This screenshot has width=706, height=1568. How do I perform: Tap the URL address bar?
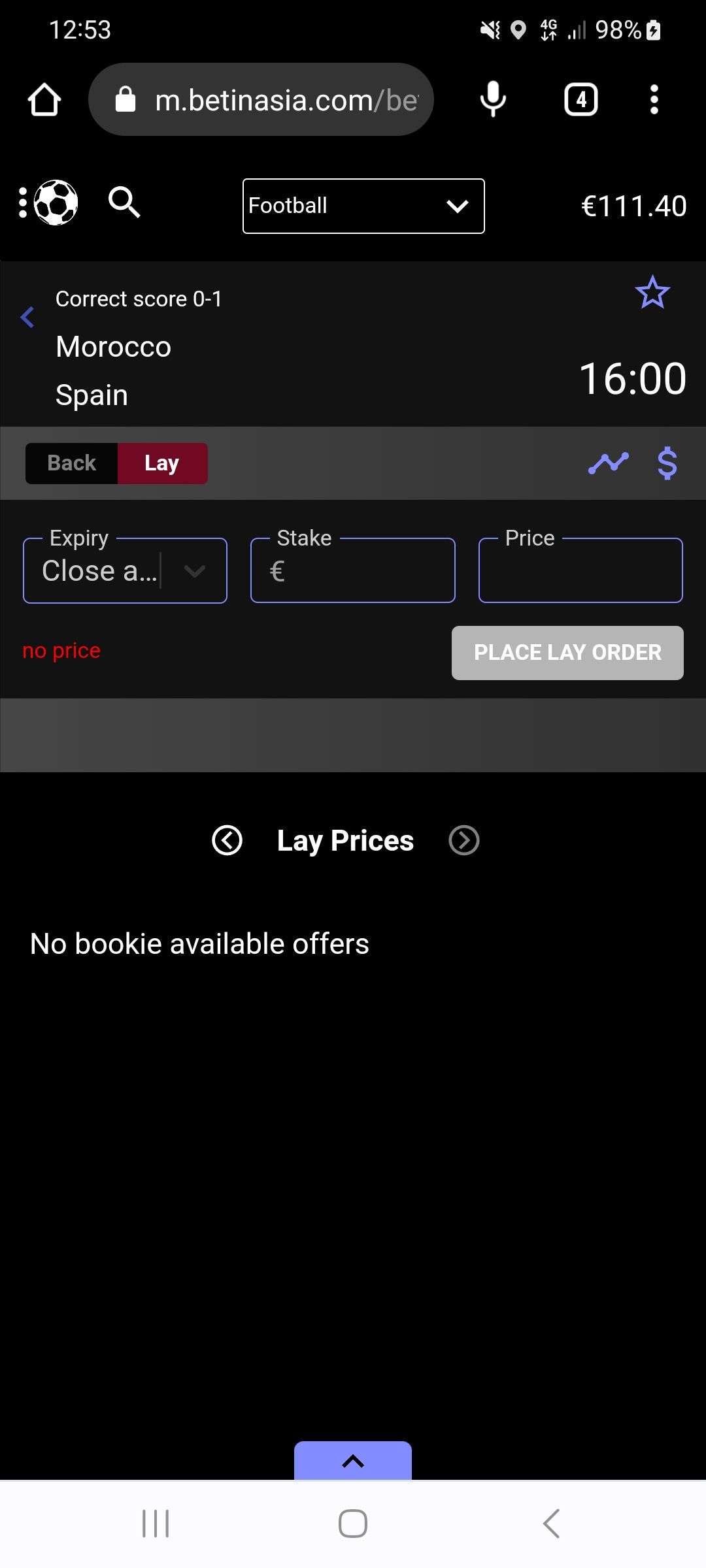pyautogui.click(x=261, y=100)
